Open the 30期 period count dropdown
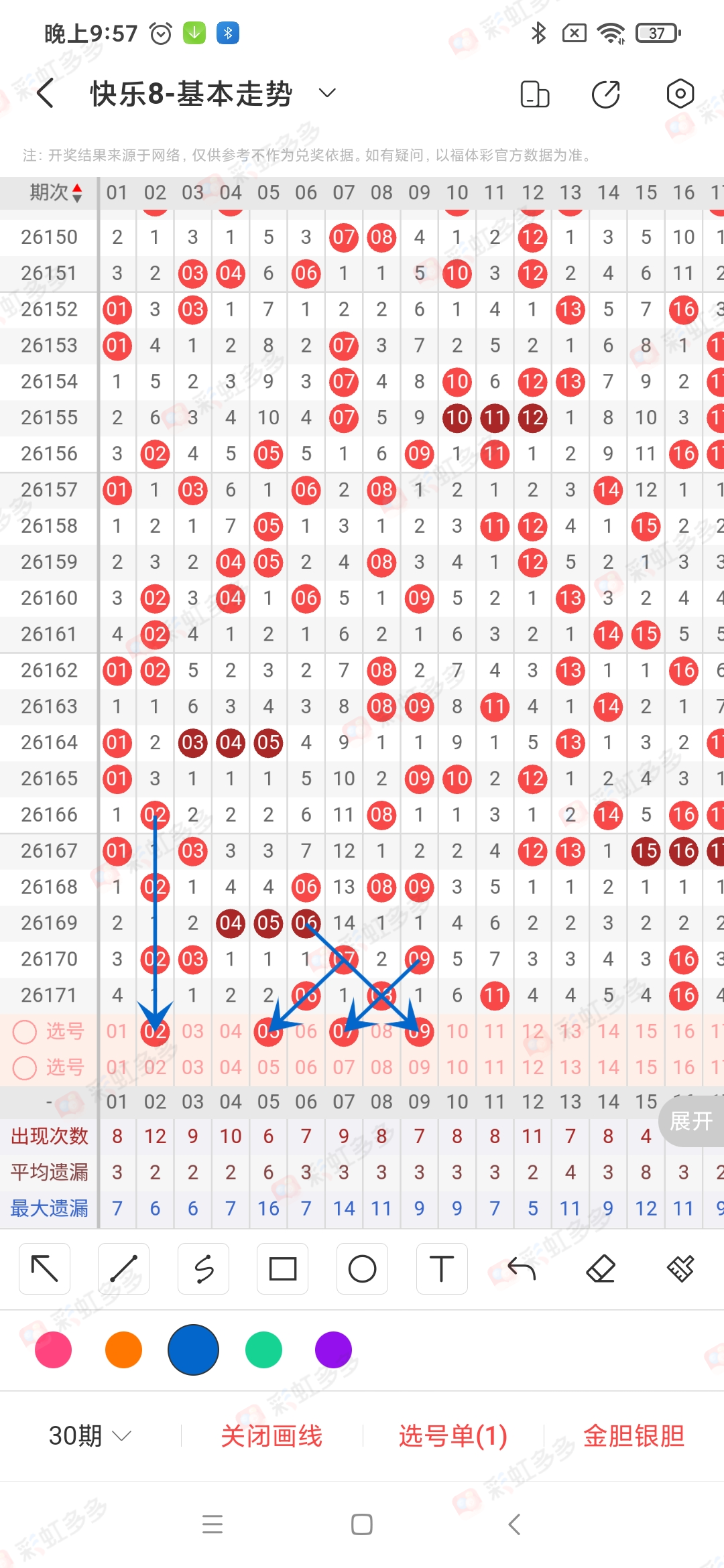 (x=90, y=1435)
